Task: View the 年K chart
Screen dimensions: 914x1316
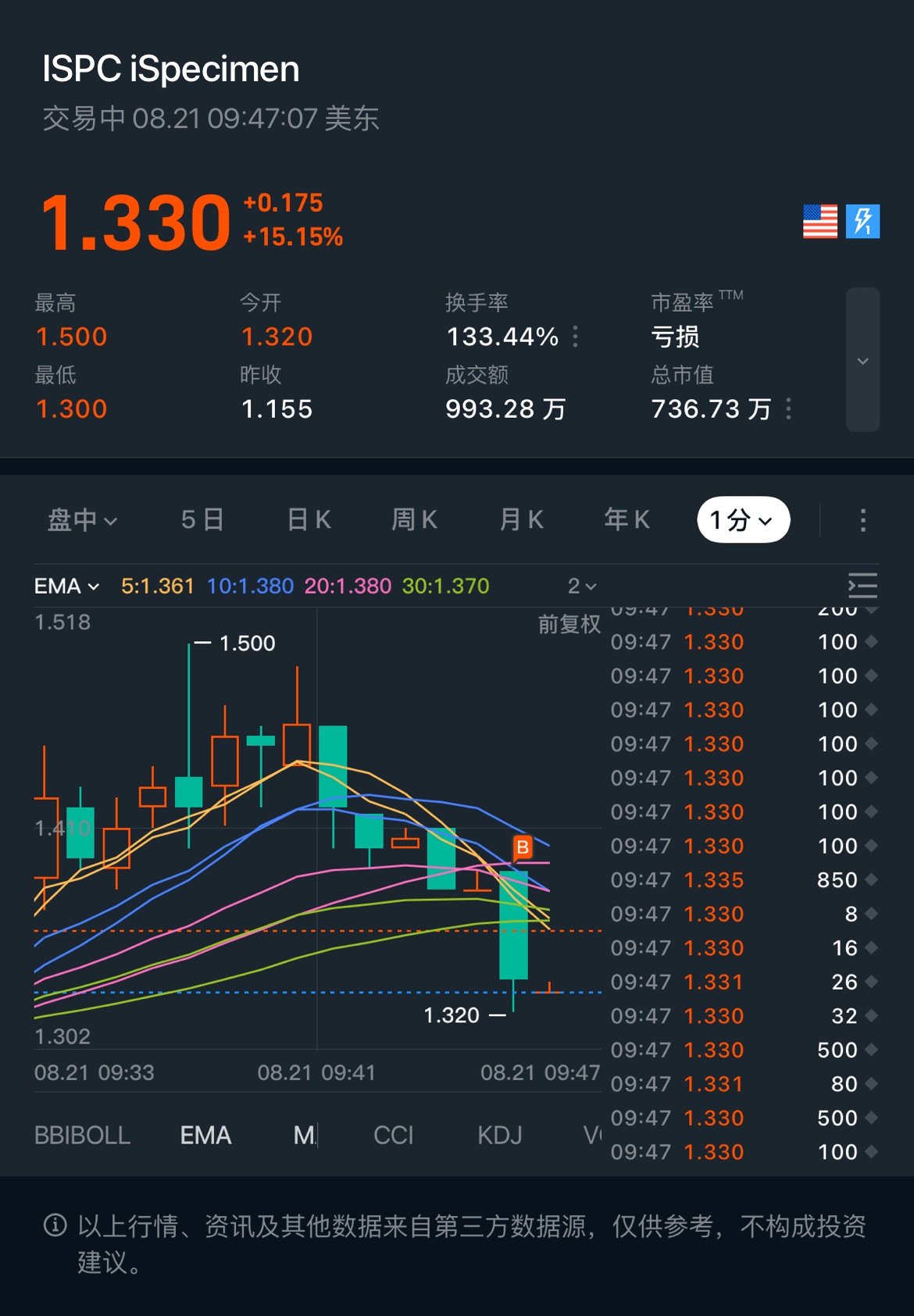Action: click(627, 520)
